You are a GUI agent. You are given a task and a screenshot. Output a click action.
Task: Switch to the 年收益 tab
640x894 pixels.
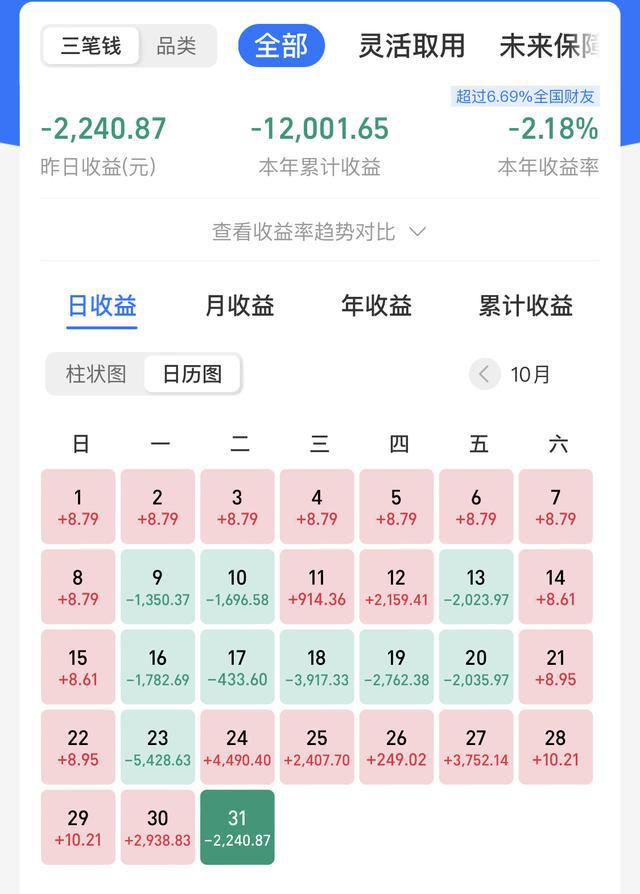tap(376, 306)
